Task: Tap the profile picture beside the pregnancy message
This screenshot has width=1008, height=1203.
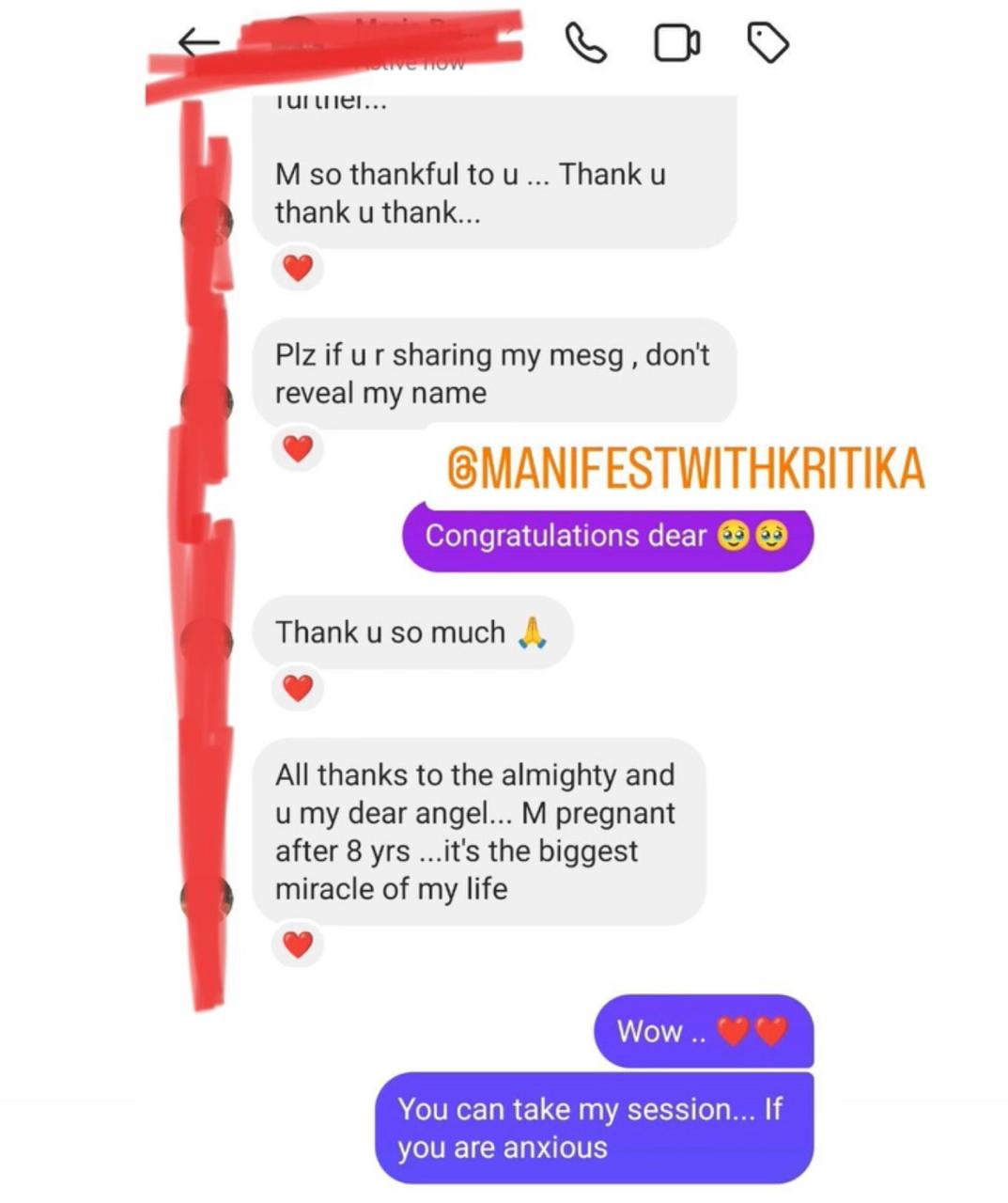Action: 207,898
